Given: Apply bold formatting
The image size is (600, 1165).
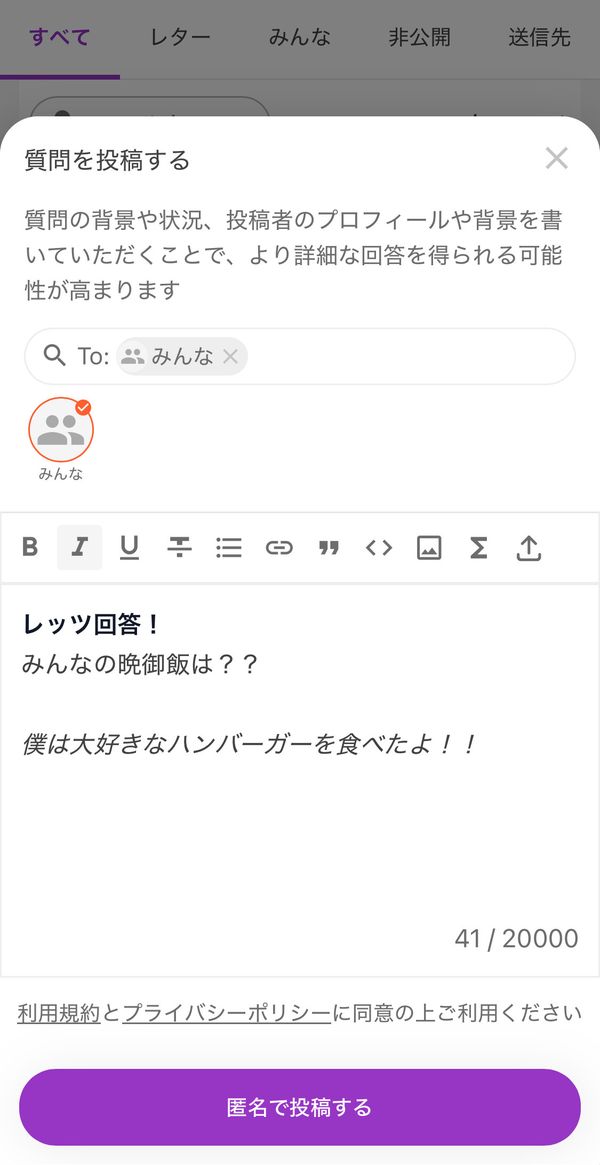Looking at the screenshot, I should tap(30, 548).
